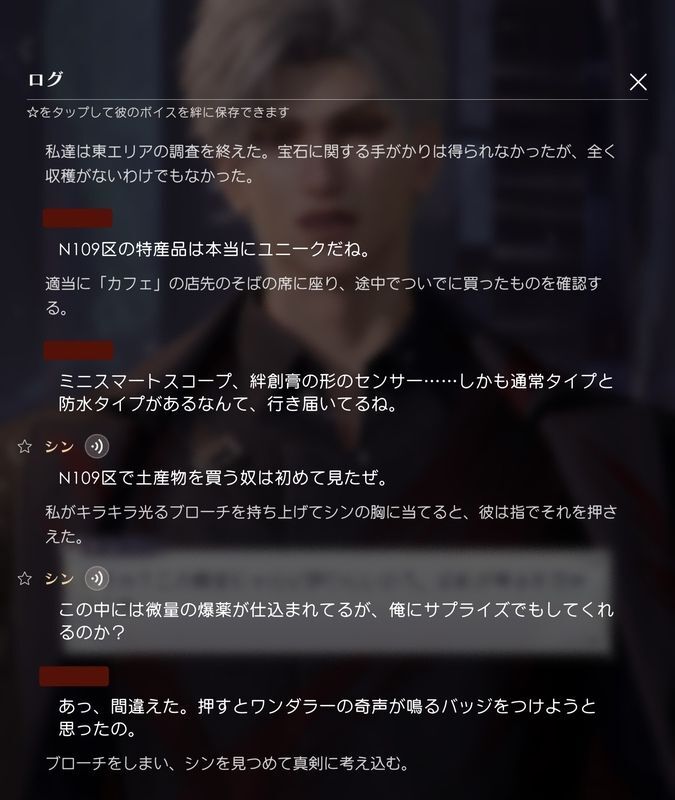Play the voice line about 微量の爆薬
This screenshot has width=675, height=800.
[x=97, y=578]
